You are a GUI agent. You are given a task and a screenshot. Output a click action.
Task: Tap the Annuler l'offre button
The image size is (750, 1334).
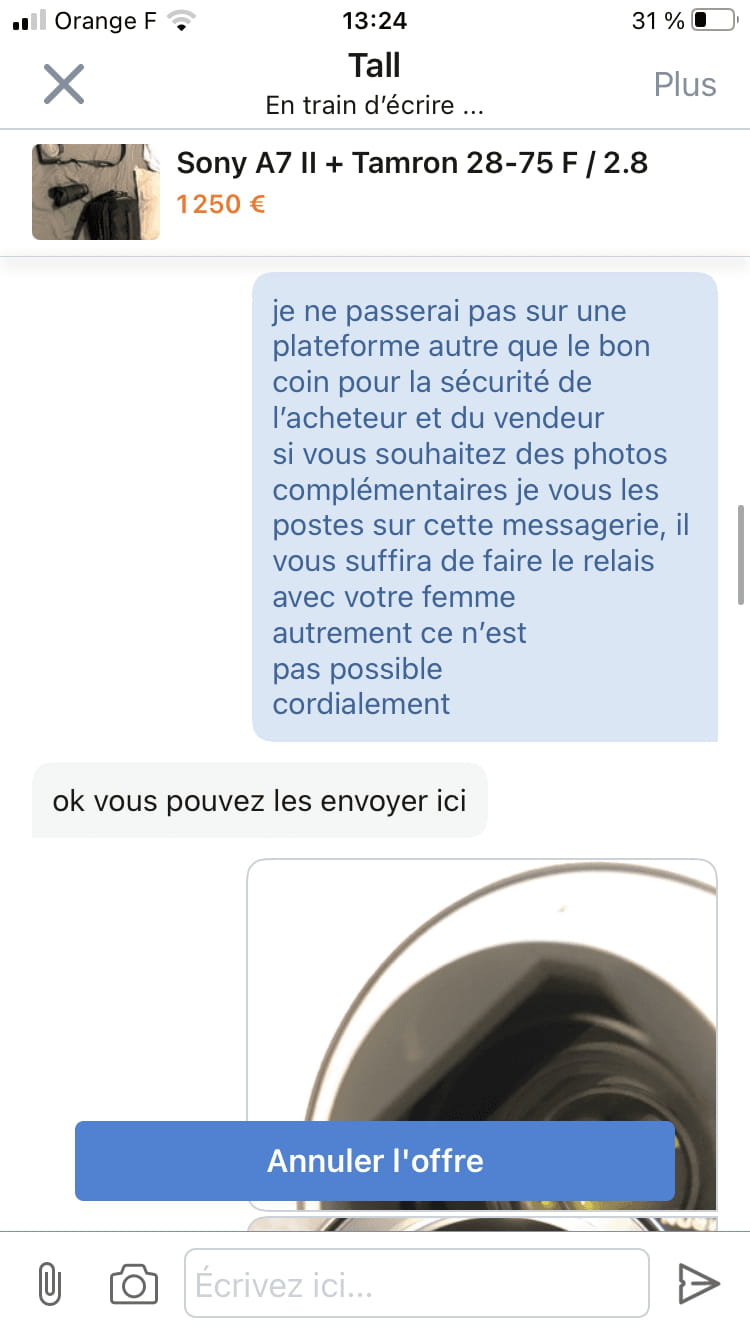click(x=375, y=1161)
